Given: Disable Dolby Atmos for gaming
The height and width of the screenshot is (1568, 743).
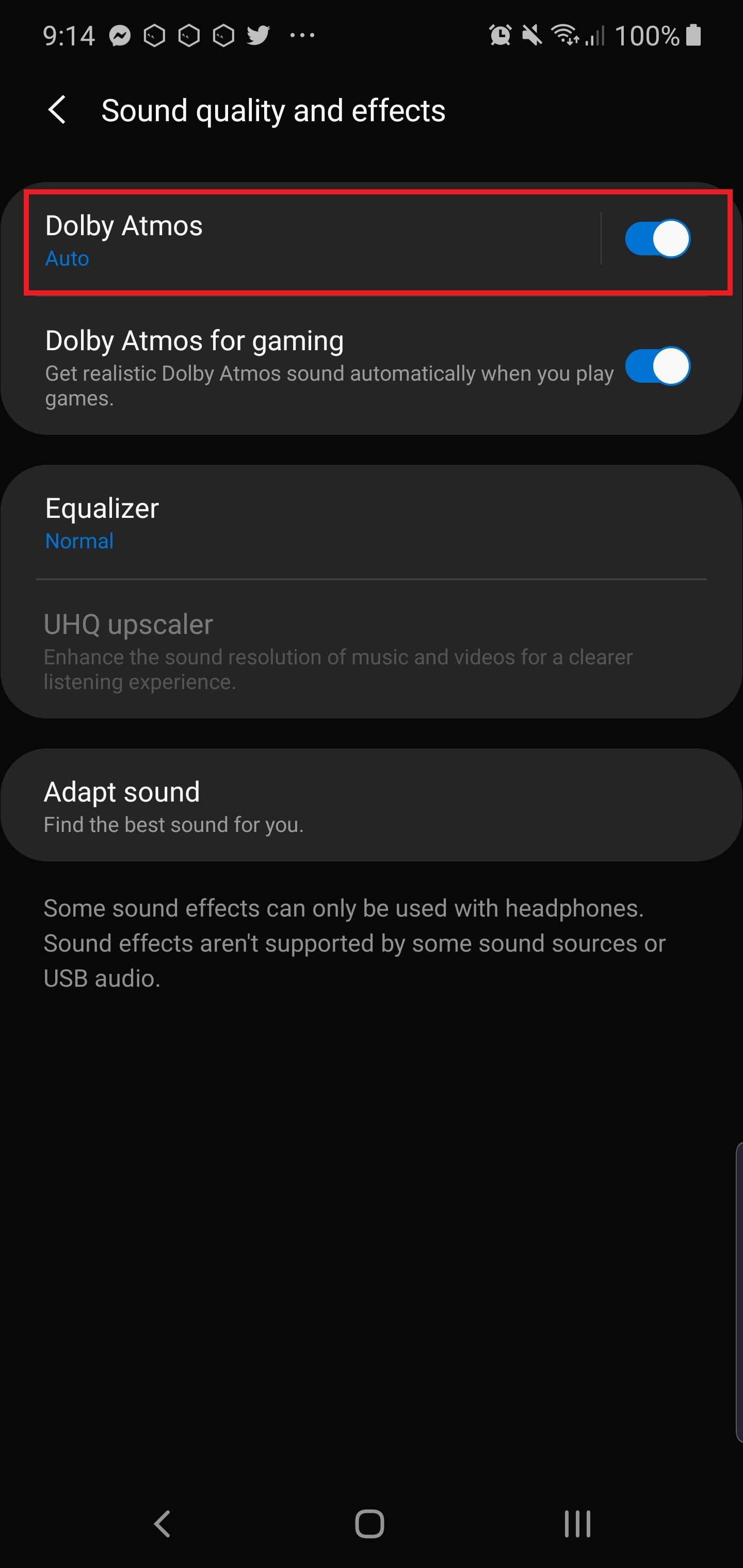Looking at the screenshot, I should click(657, 366).
